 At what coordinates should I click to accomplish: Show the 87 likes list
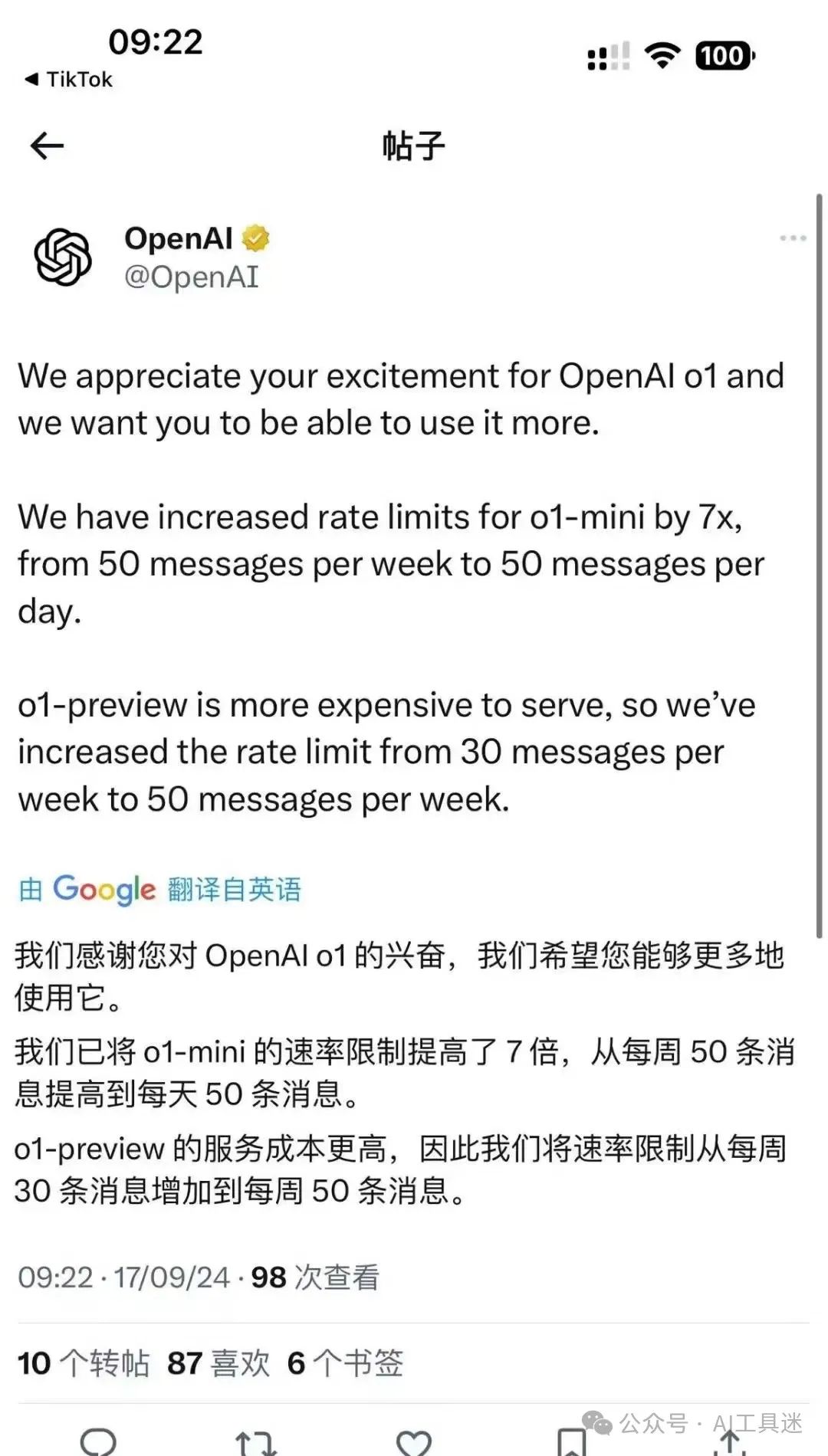click(219, 1363)
